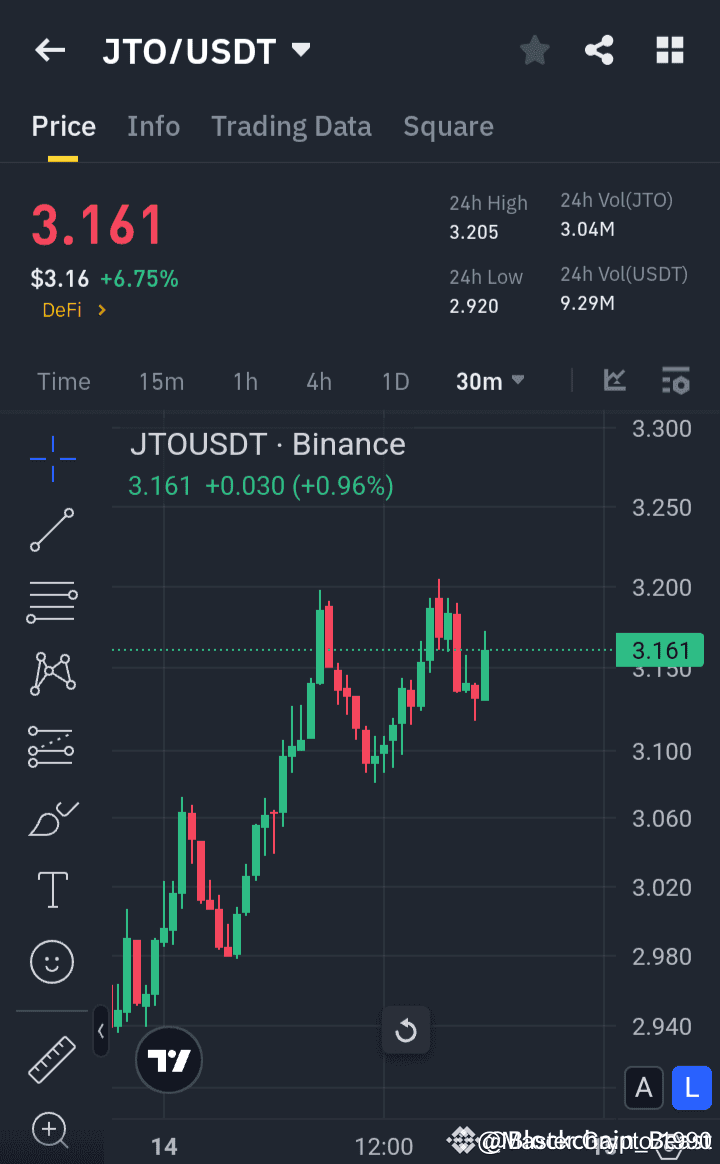Open the 30m interval dropdown
The height and width of the screenshot is (1164, 720).
tap(490, 380)
